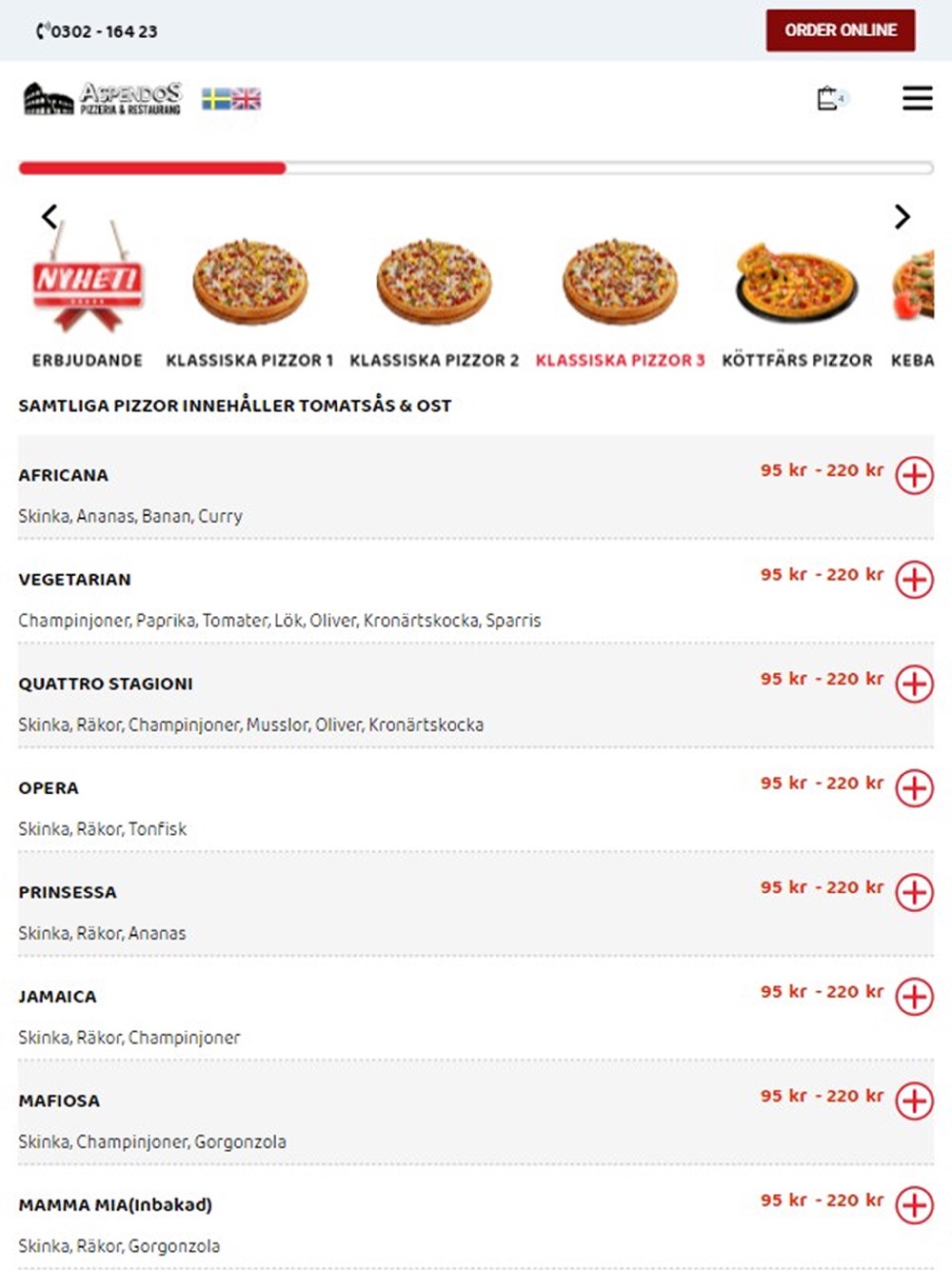Add the Opera pizza
This screenshot has width=952, height=1270.
coord(914,788)
